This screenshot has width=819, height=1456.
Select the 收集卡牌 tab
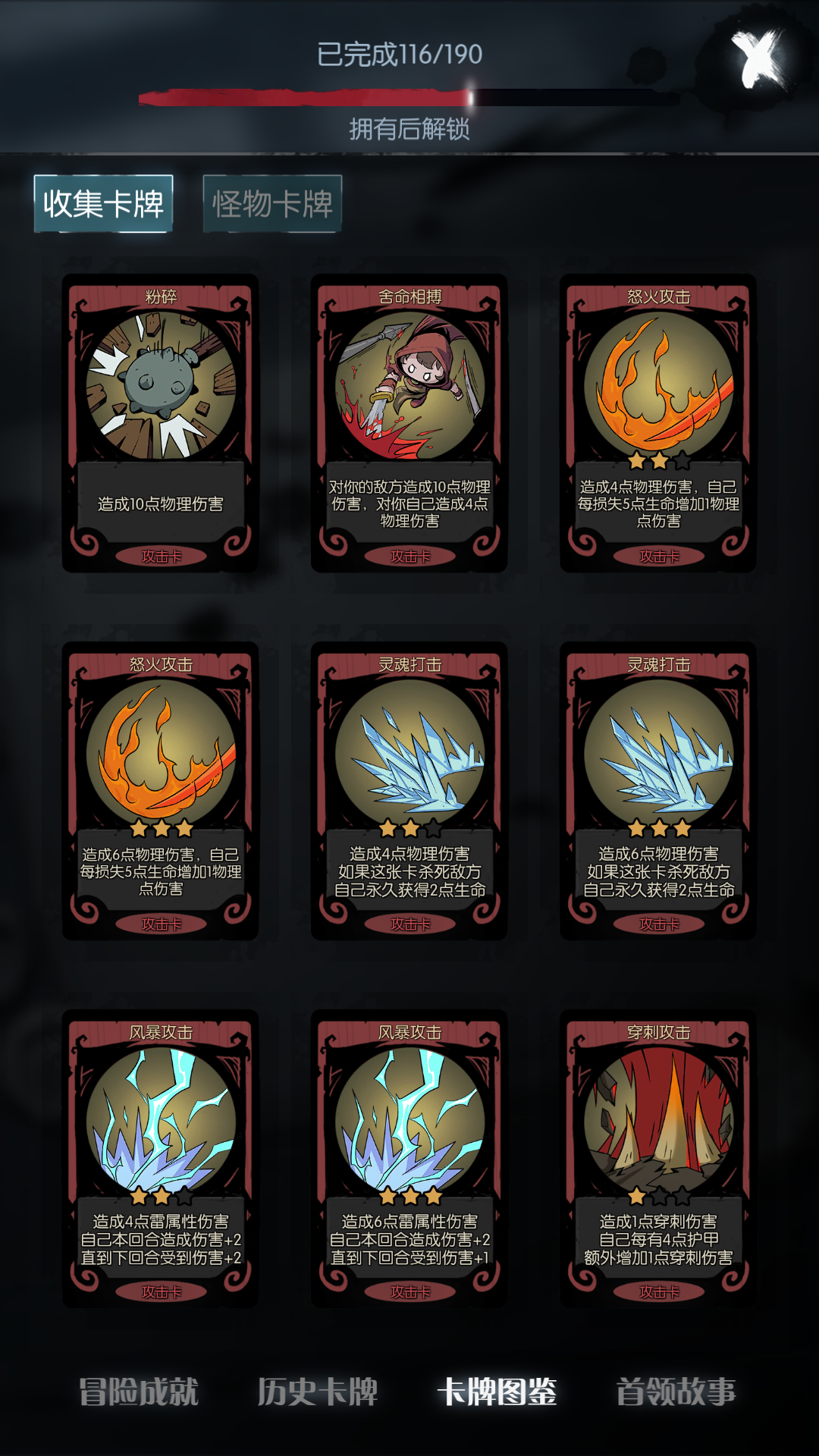(103, 203)
